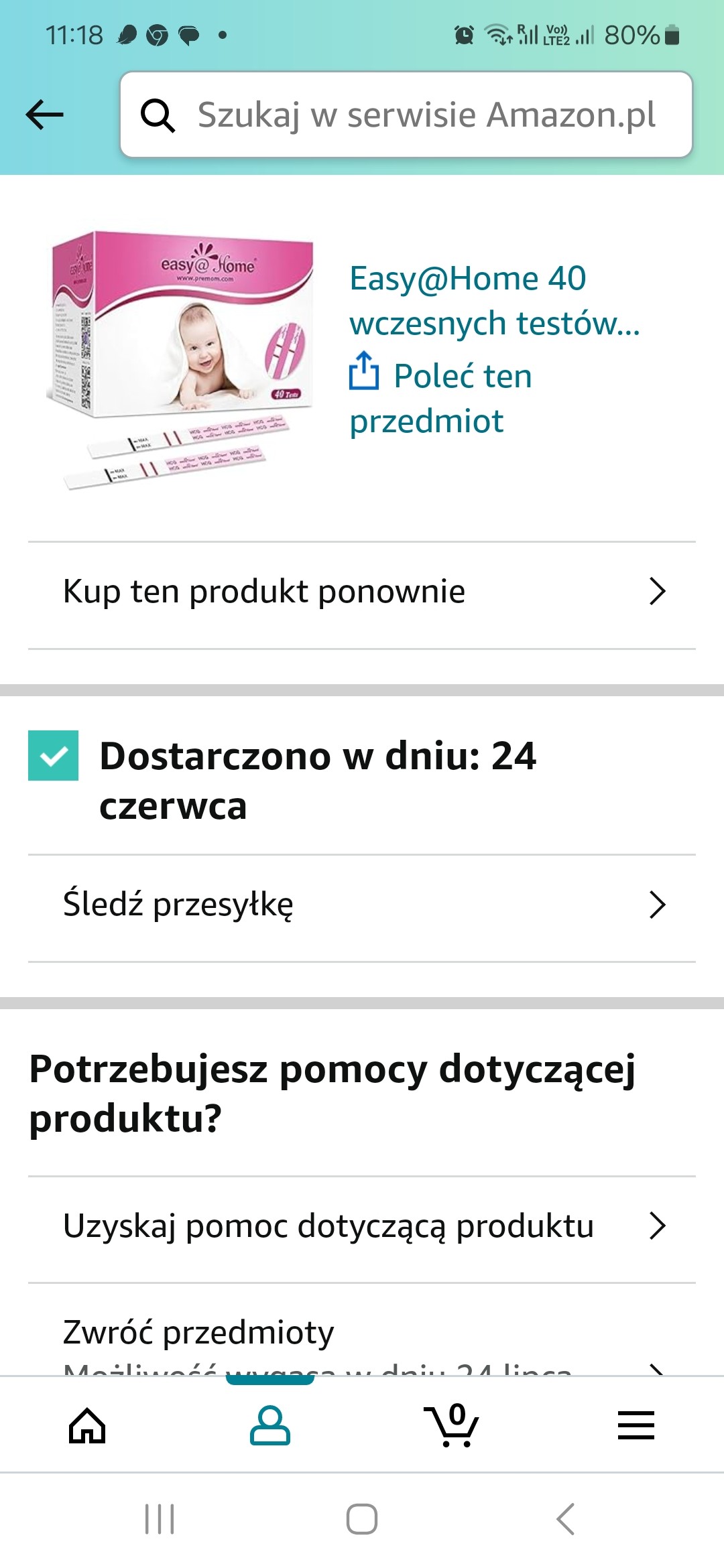Open the Easy@Home 40 tests product link
The width and height of the screenshot is (724, 1568).
click(494, 300)
